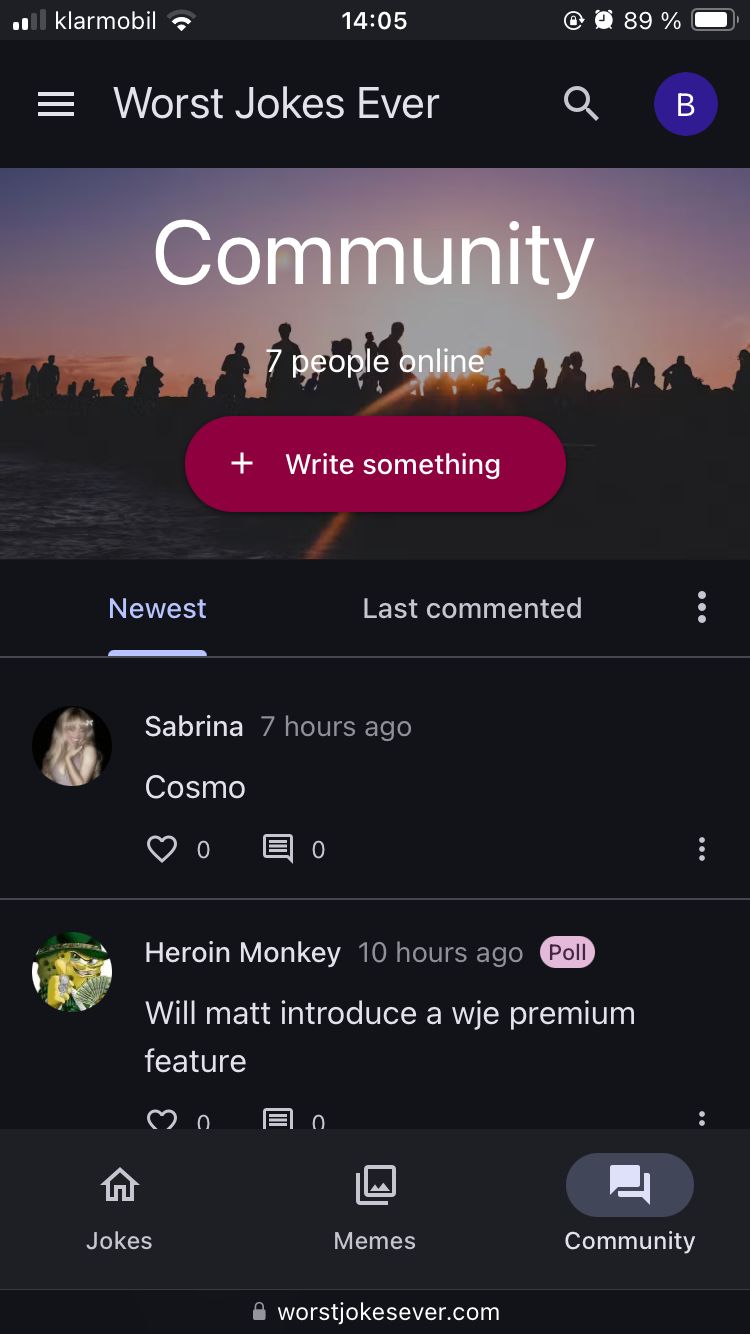Viewport: 750px width, 1334px height.
Task: Open the hamburger drawer menu
Action: (56, 104)
